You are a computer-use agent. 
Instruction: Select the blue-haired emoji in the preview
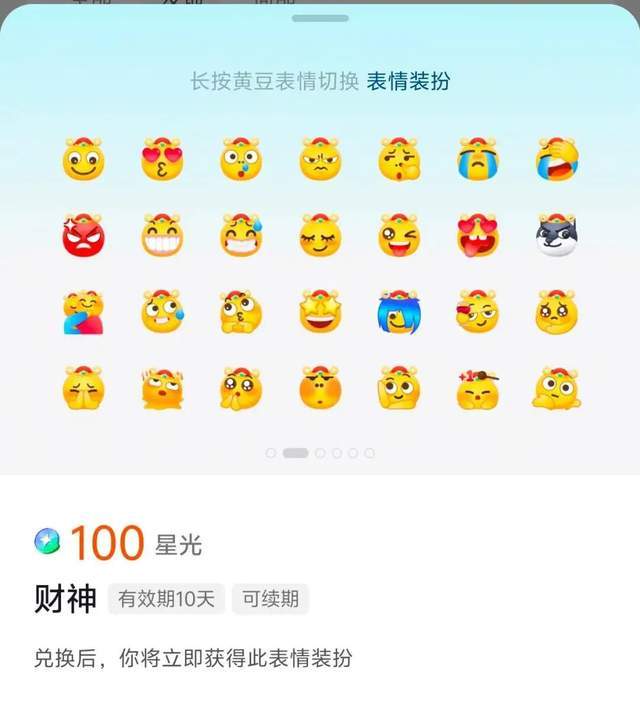point(399,313)
